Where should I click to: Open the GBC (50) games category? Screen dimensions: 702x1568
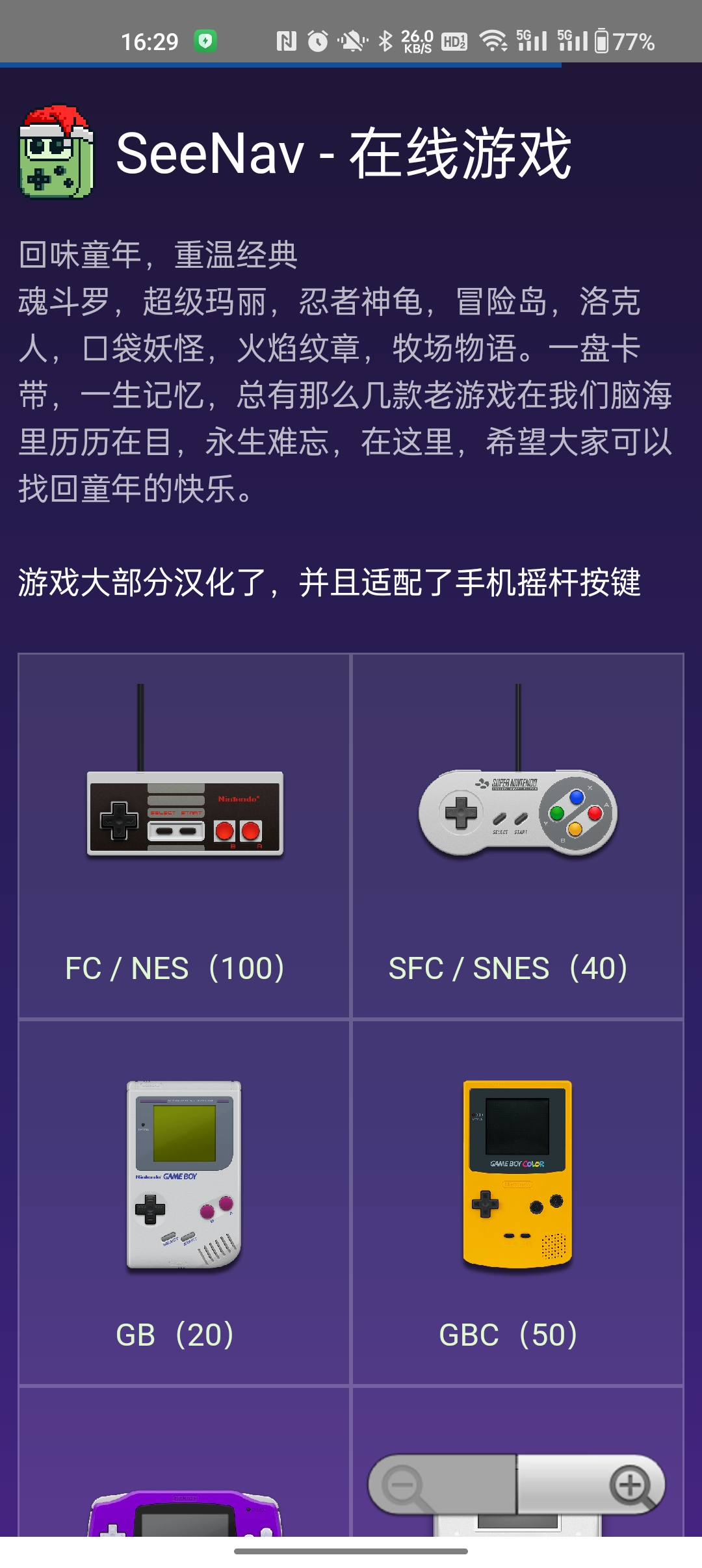pos(517,1203)
